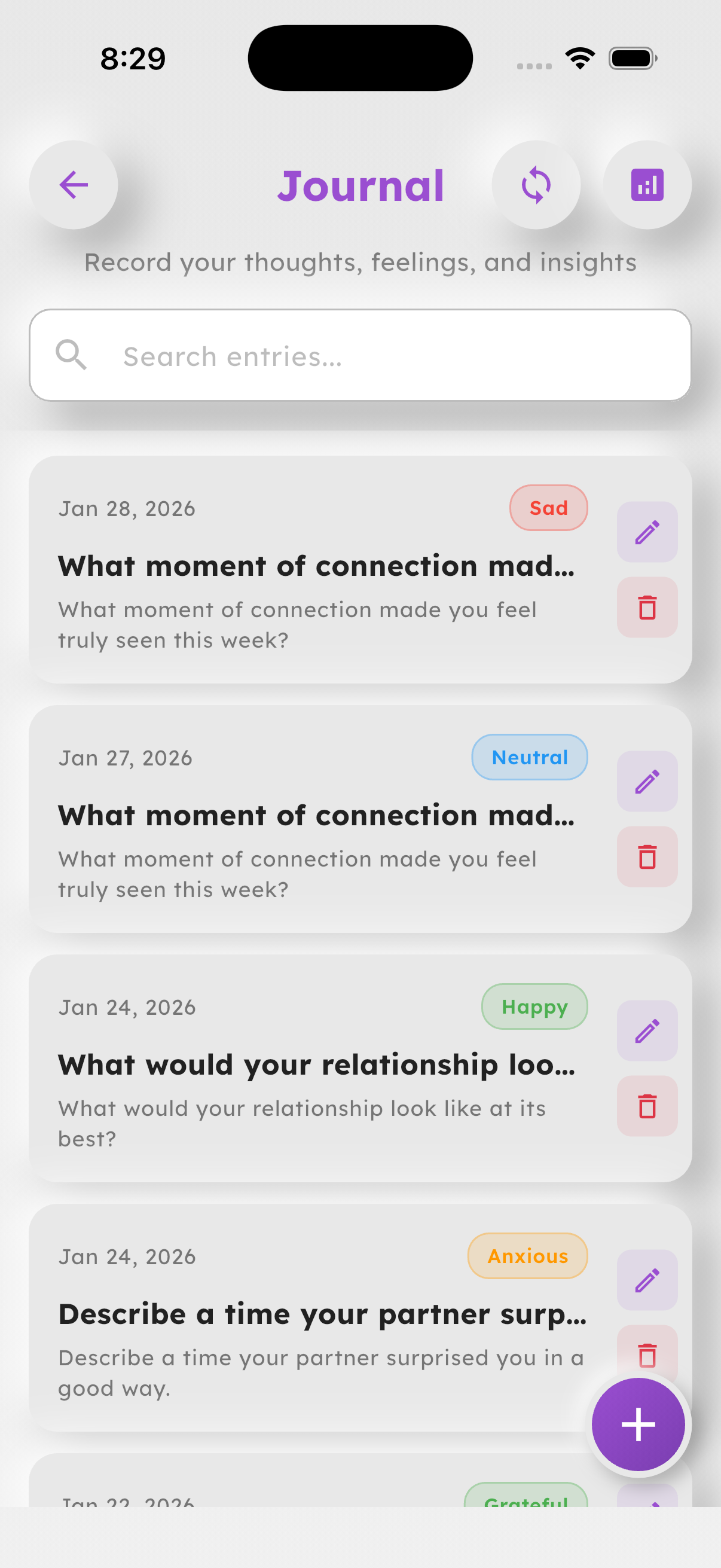Screen dimensions: 721x1568
Task: Delete the Happy relationship entry
Action: (647, 1106)
